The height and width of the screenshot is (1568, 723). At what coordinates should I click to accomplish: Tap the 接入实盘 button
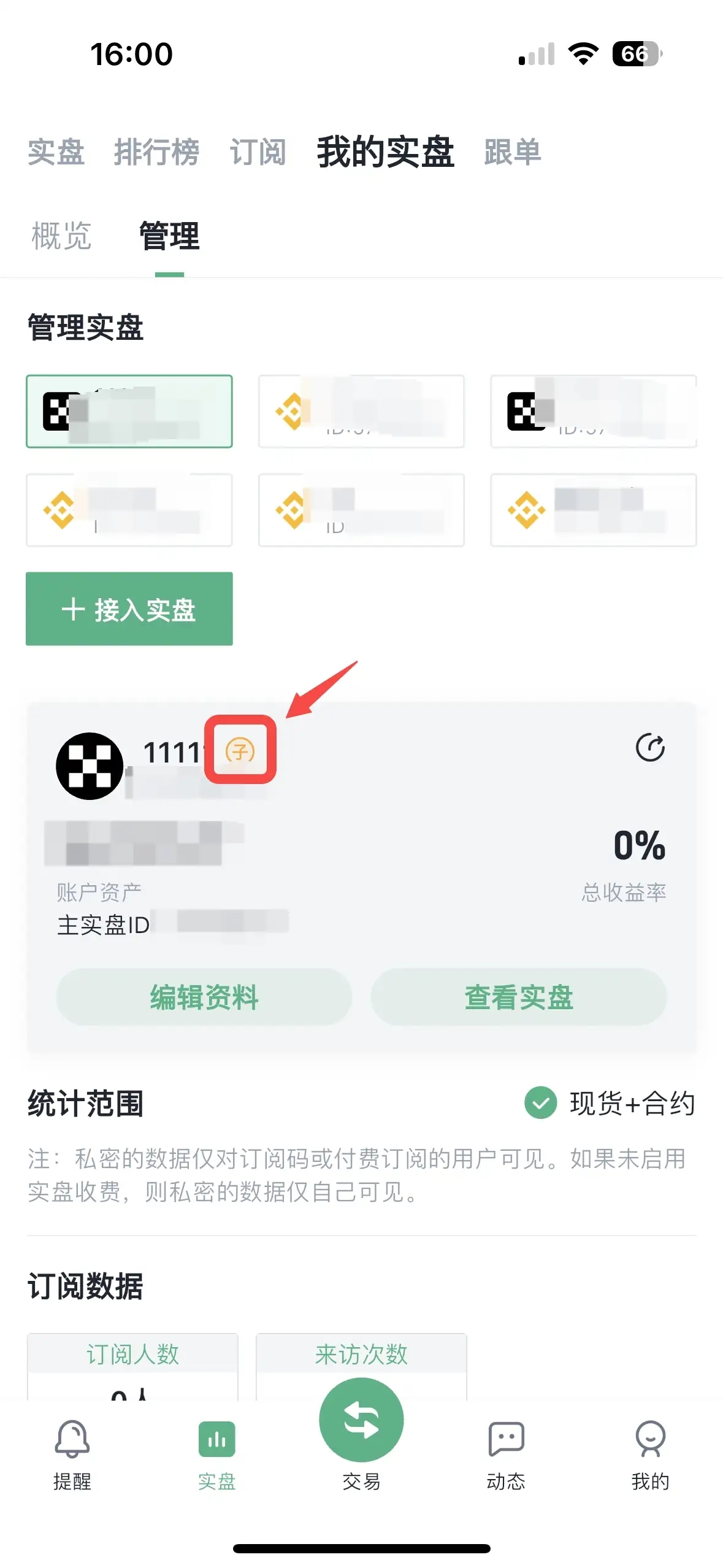click(x=129, y=609)
